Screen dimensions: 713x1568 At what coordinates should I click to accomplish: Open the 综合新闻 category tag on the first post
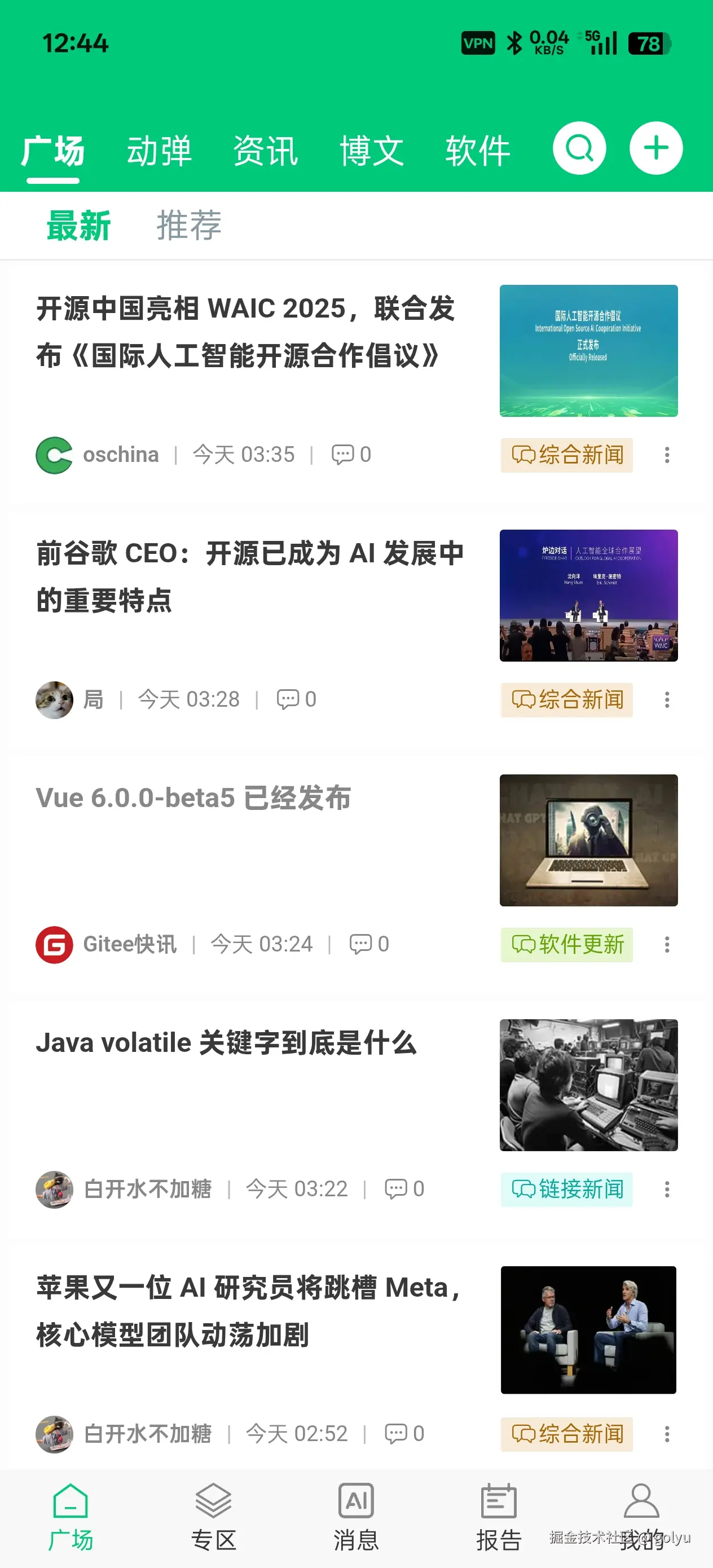click(x=566, y=455)
